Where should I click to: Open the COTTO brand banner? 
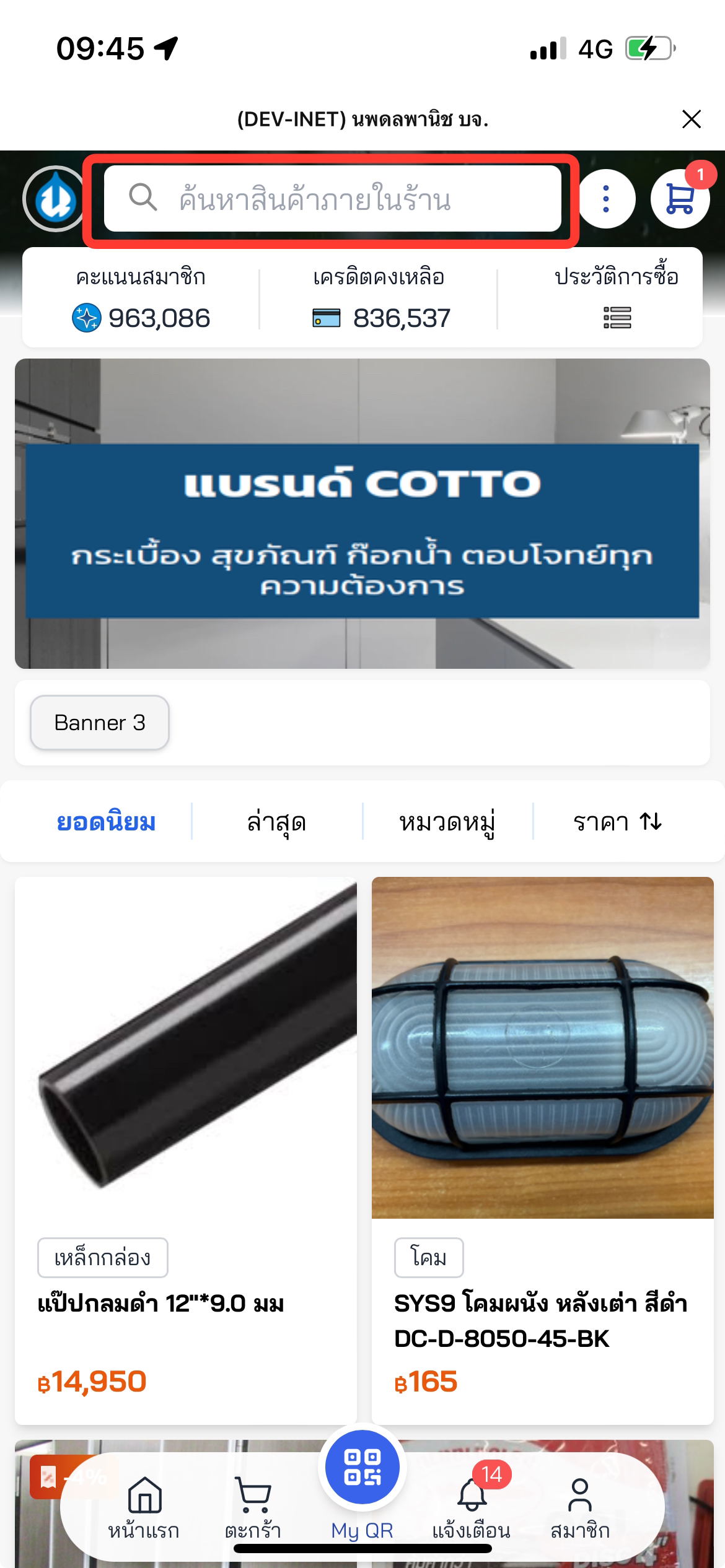click(x=362, y=513)
